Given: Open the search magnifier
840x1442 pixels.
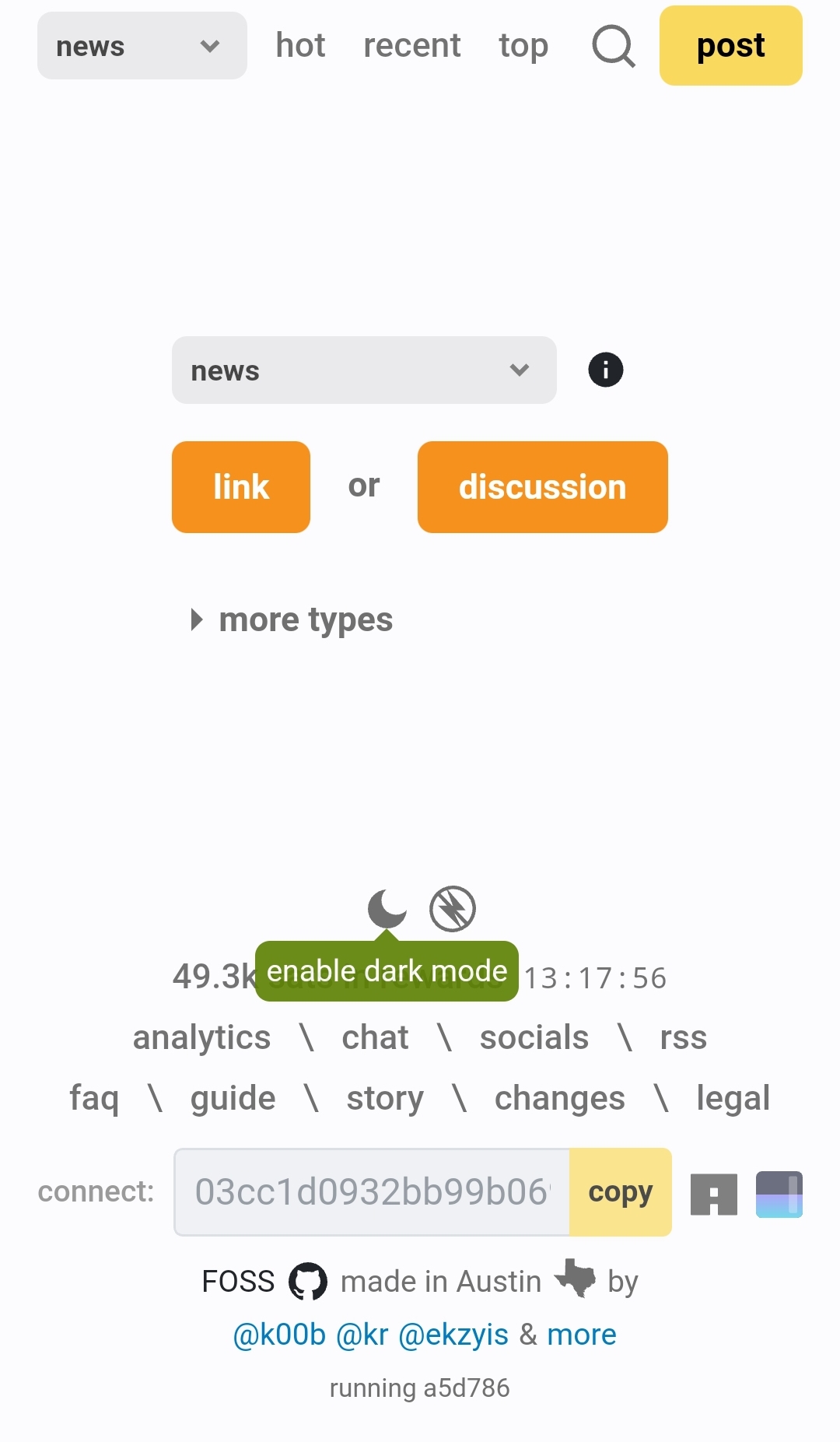Looking at the screenshot, I should [614, 46].
